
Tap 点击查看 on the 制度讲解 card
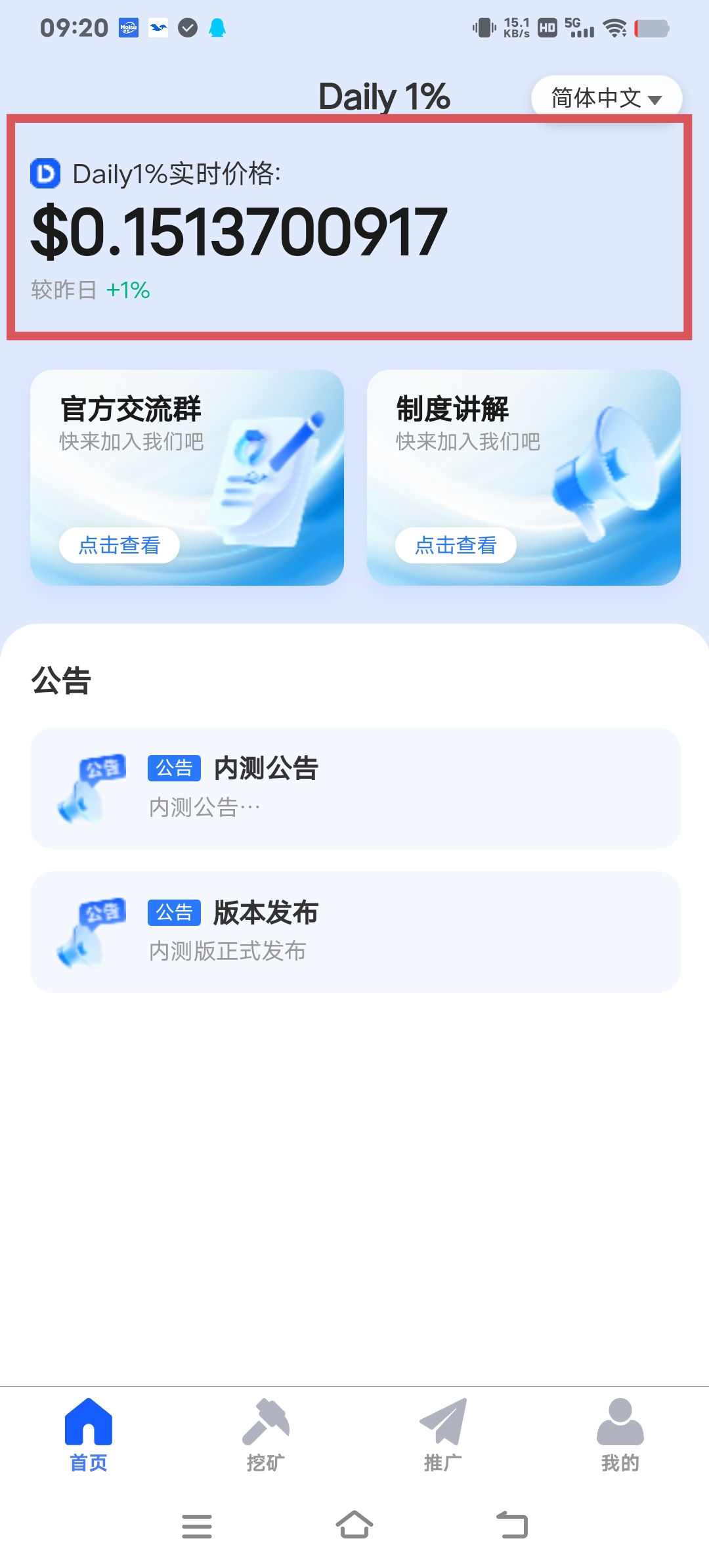(x=456, y=545)
